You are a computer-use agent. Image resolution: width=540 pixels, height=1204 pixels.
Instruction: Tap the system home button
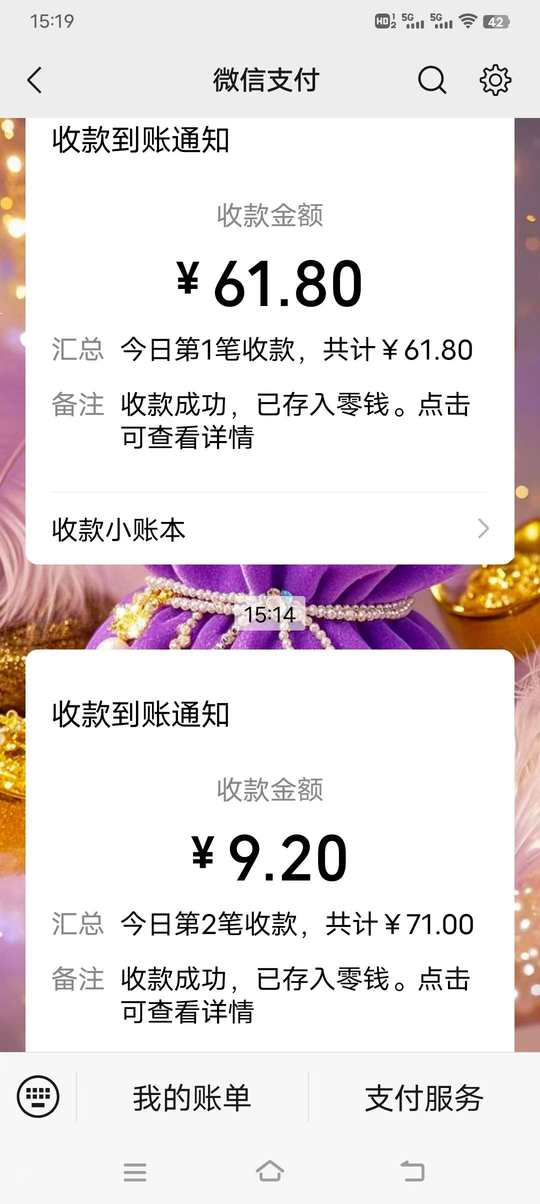tap(270, 1171)
